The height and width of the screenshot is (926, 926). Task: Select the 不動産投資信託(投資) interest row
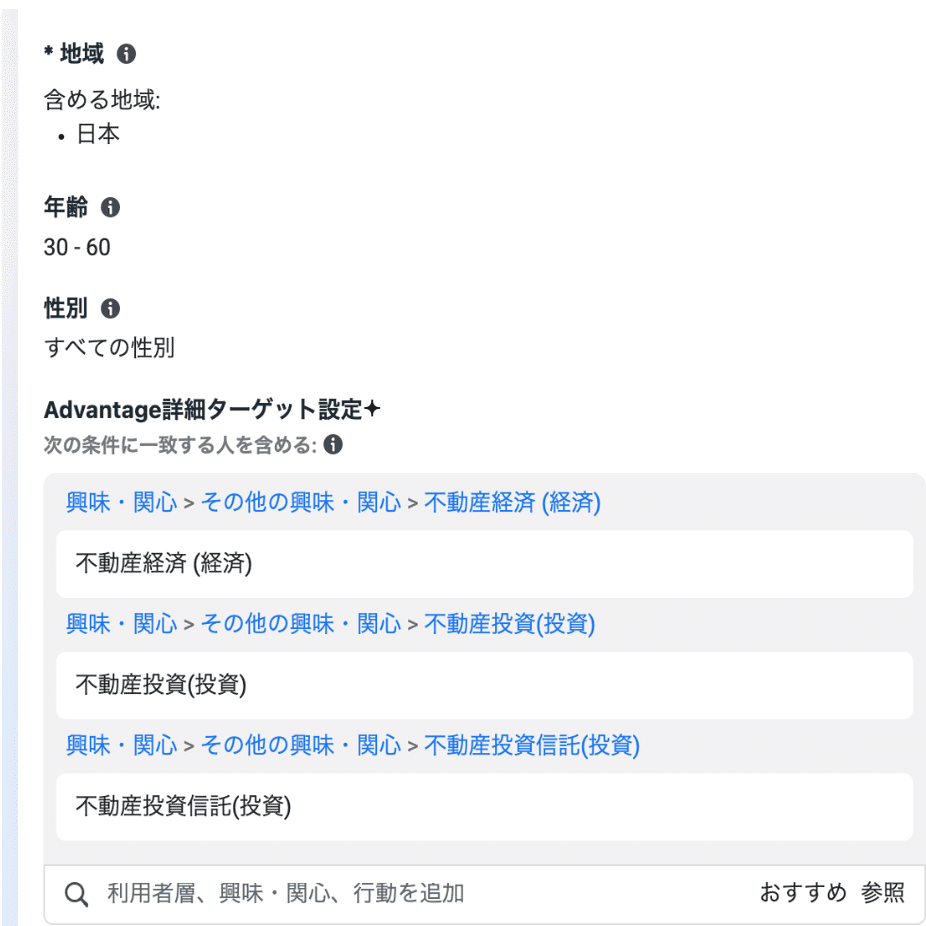[x=484, y=807]
